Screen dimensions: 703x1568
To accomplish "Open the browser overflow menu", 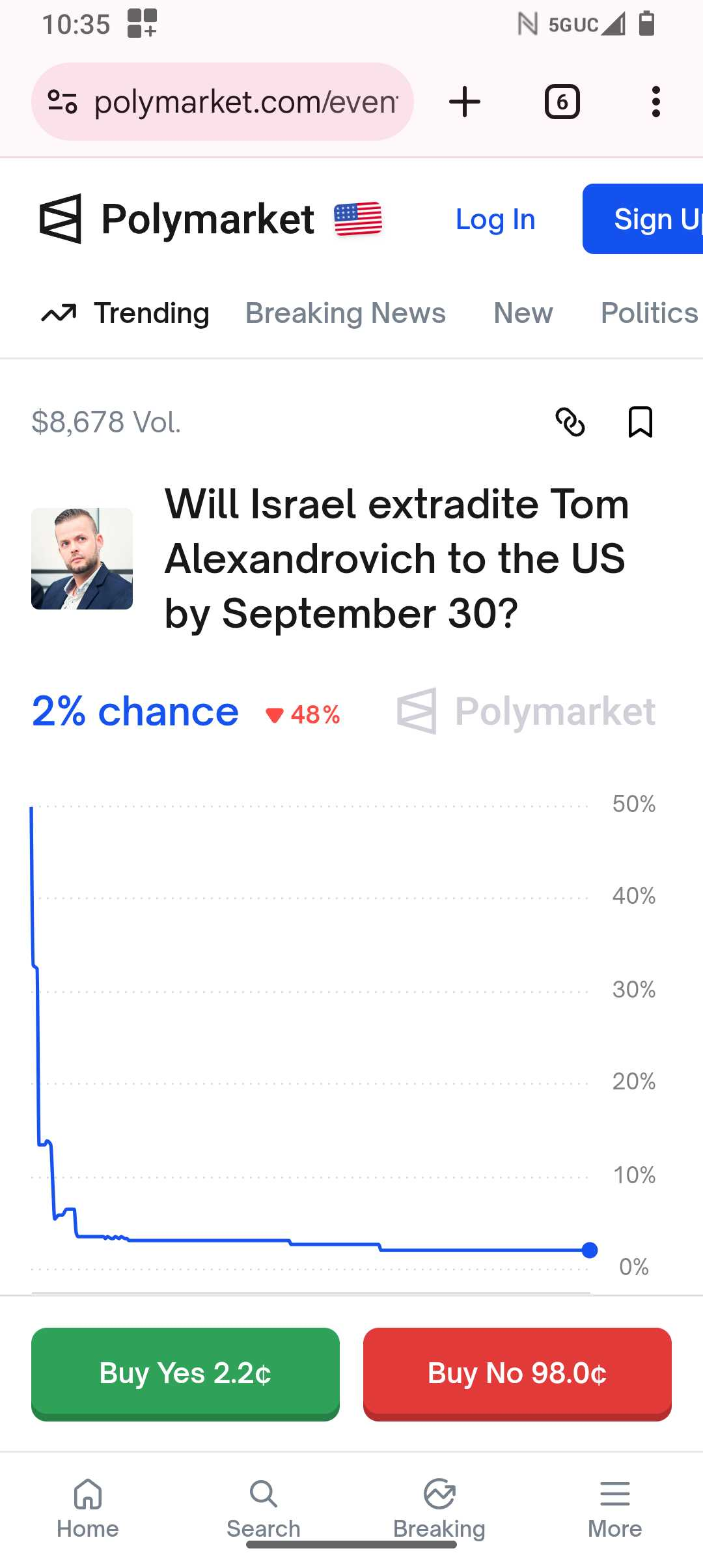I will (656, 102).
